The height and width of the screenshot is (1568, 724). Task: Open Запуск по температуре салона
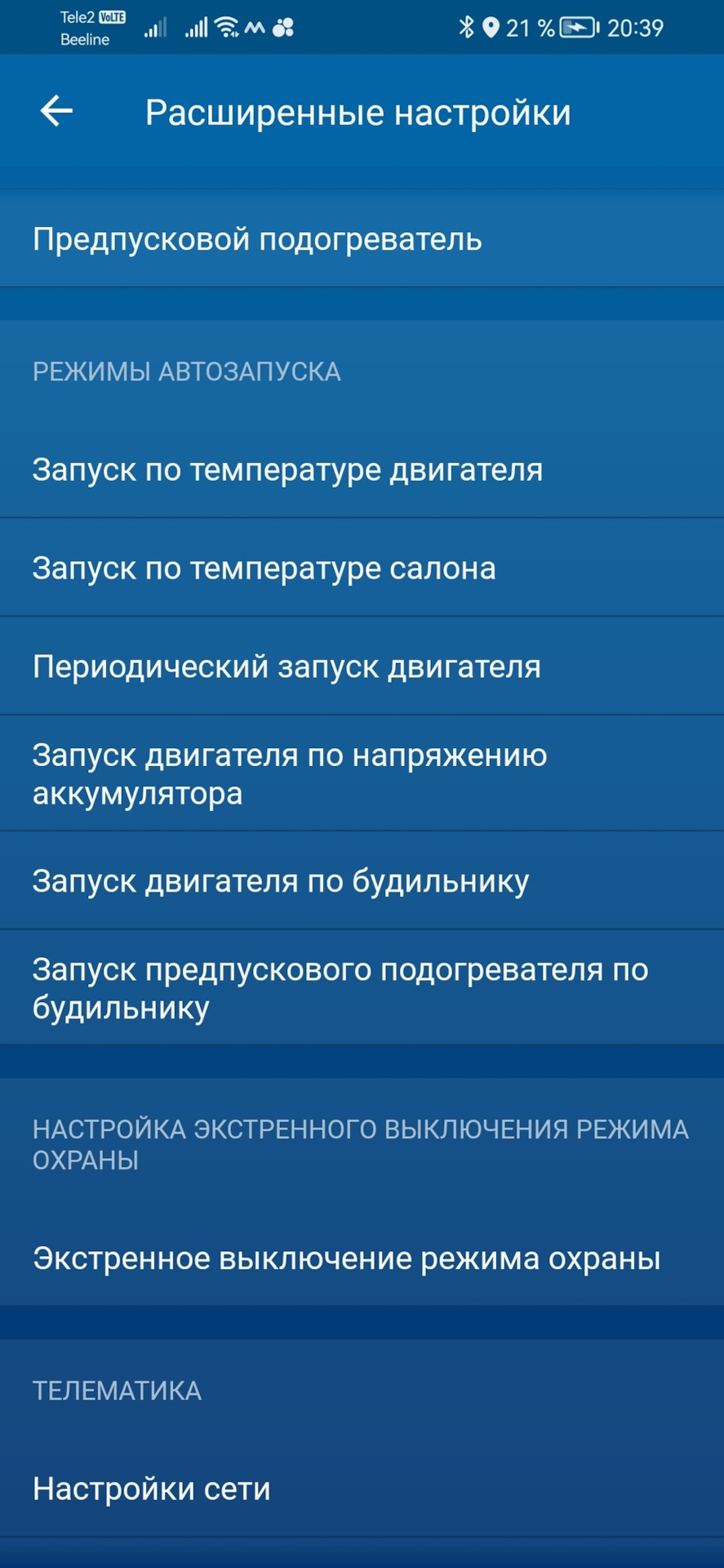(x=263, y=568)
